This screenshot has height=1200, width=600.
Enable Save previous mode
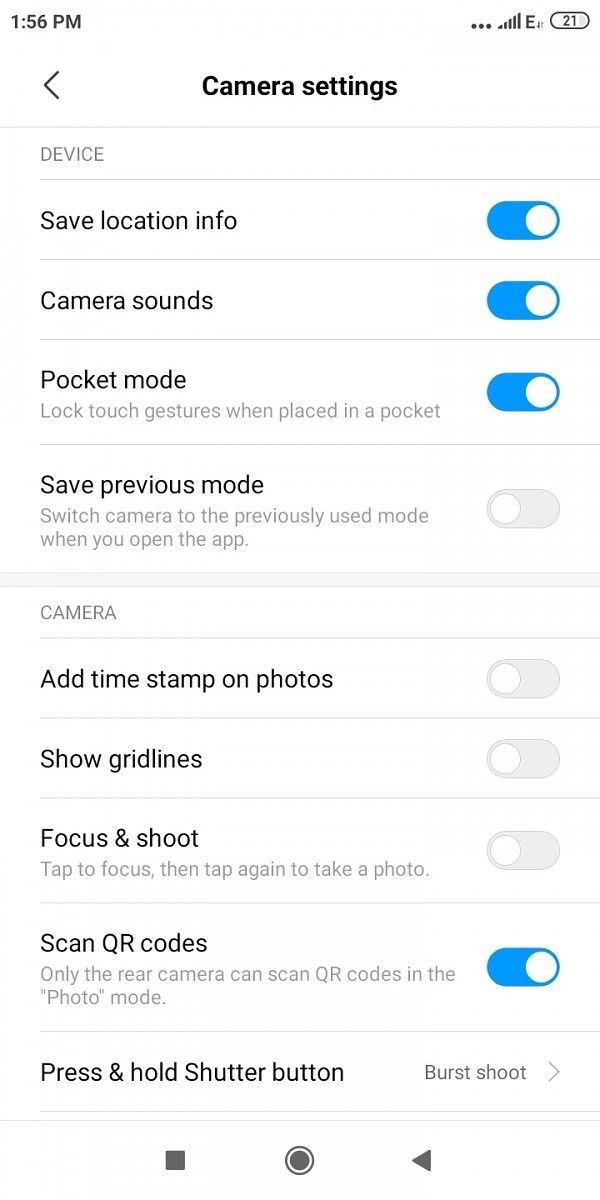coord(522,510)
